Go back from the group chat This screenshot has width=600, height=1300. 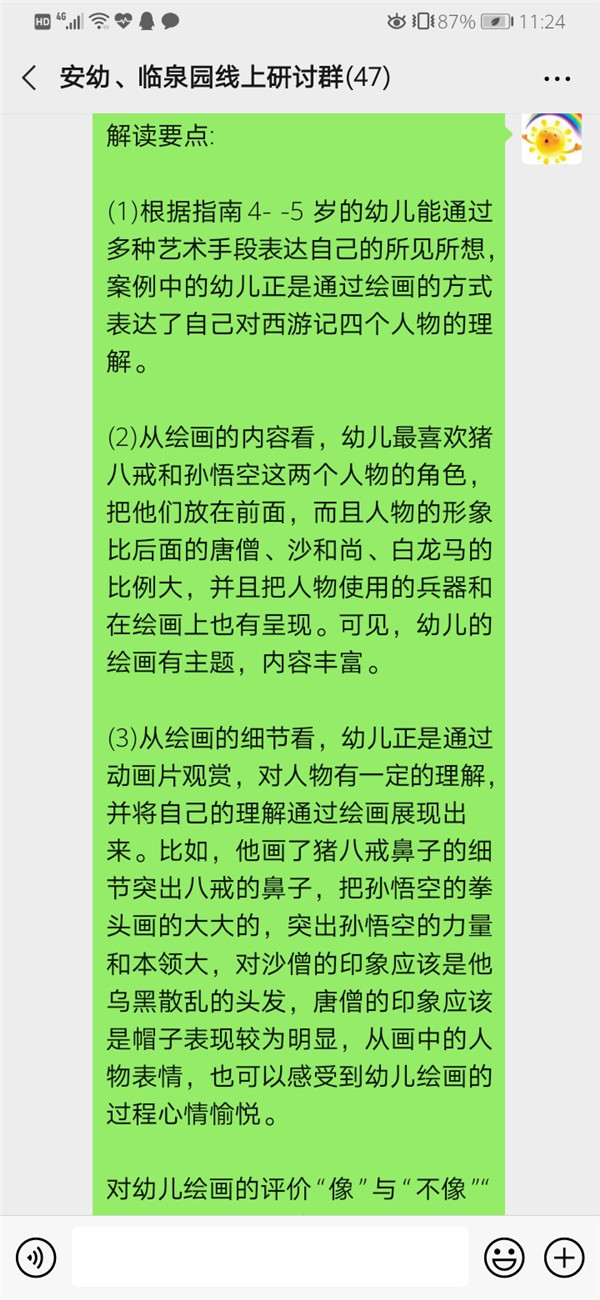click(x=29, y=78)
